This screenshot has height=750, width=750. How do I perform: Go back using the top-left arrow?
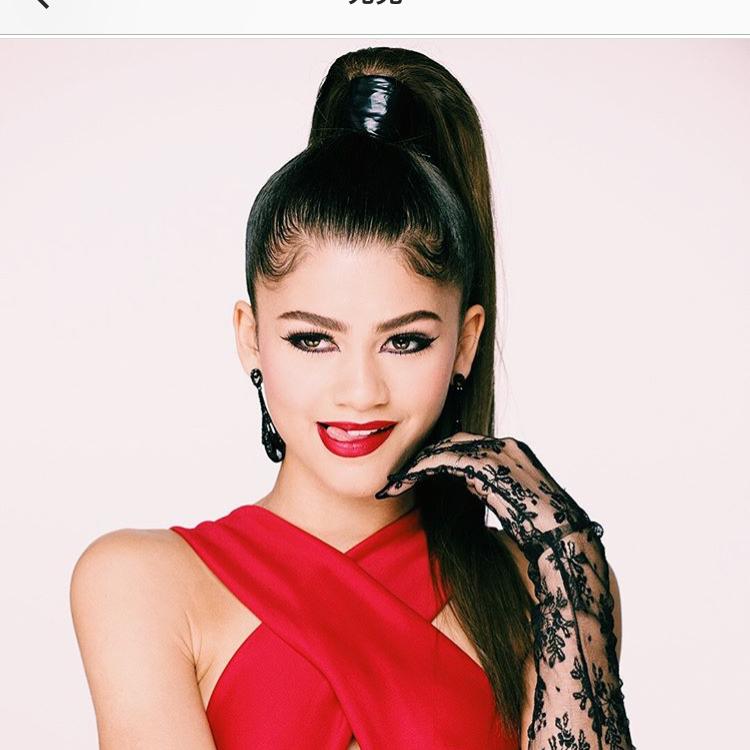coord(40,4)
